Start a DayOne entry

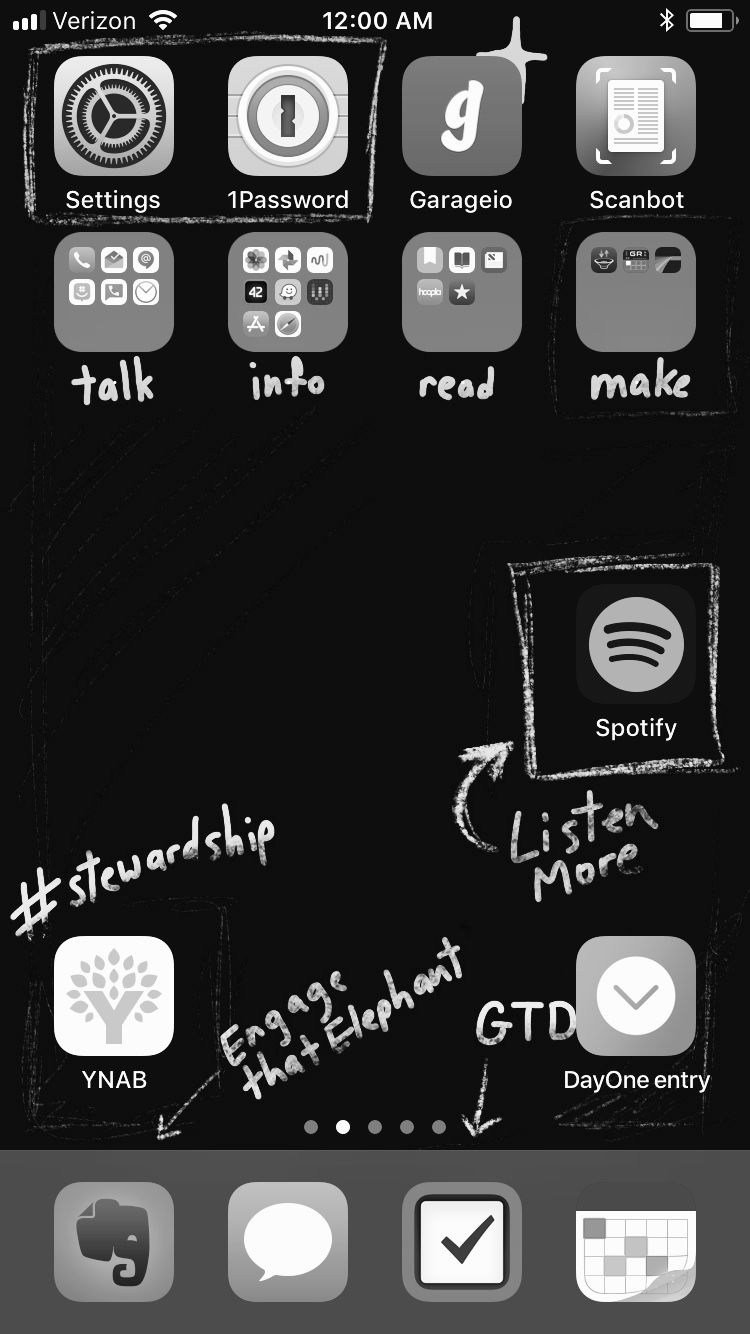[x=636, y=996]
